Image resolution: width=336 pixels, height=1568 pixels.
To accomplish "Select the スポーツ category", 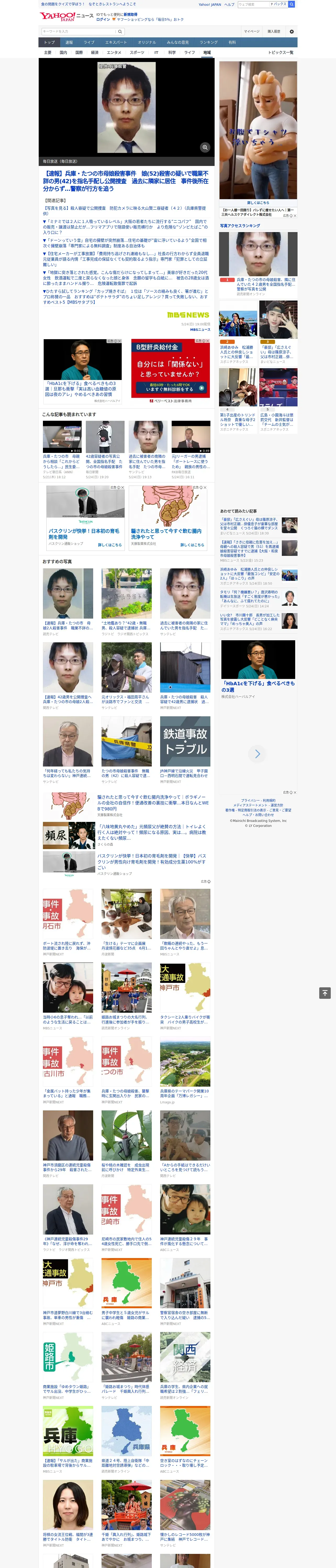I will tap(137, 52).
